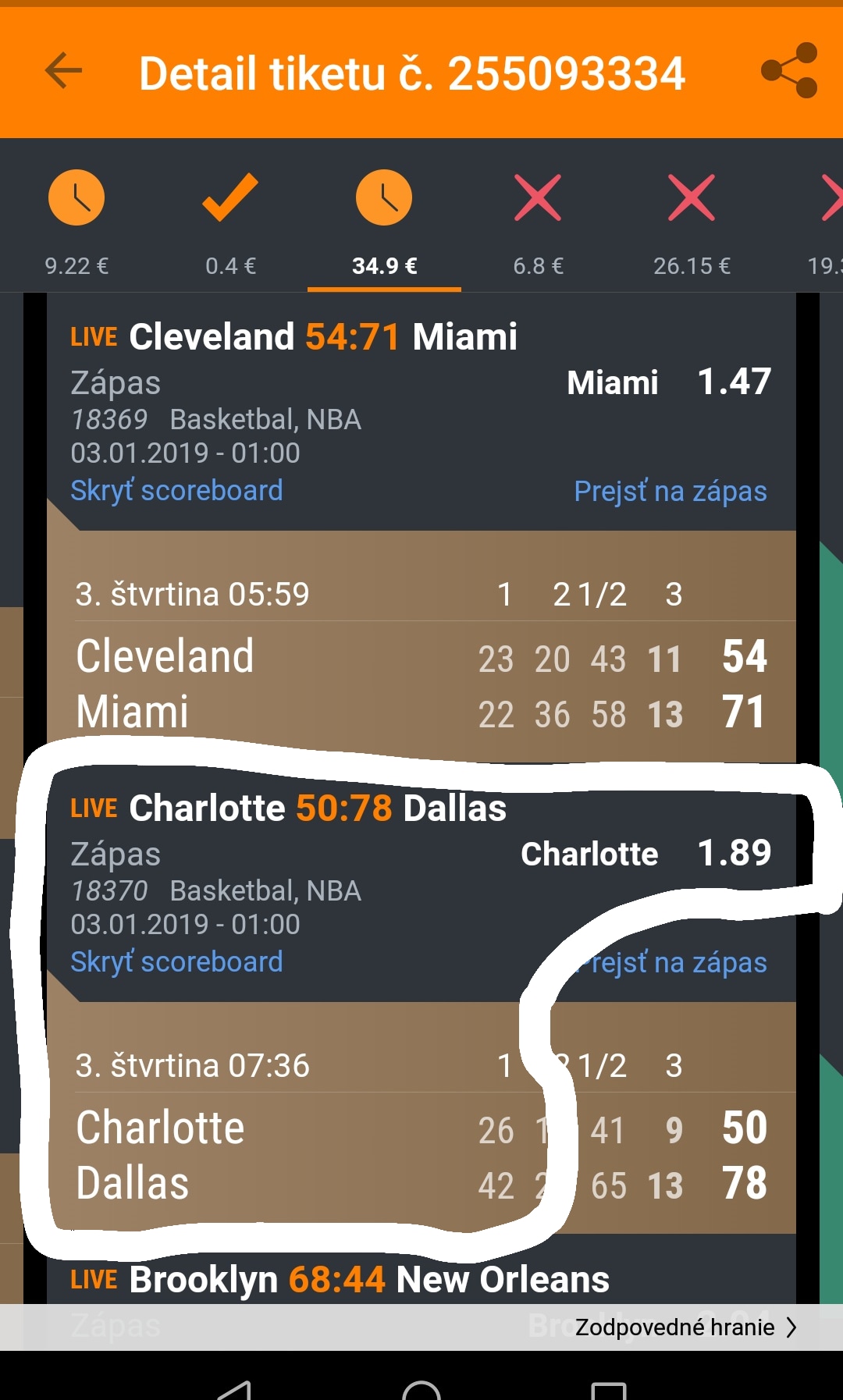Switch to the 9.22 € ticket tab
Viewport: 843px width, 1400px height.
(76, 219)
